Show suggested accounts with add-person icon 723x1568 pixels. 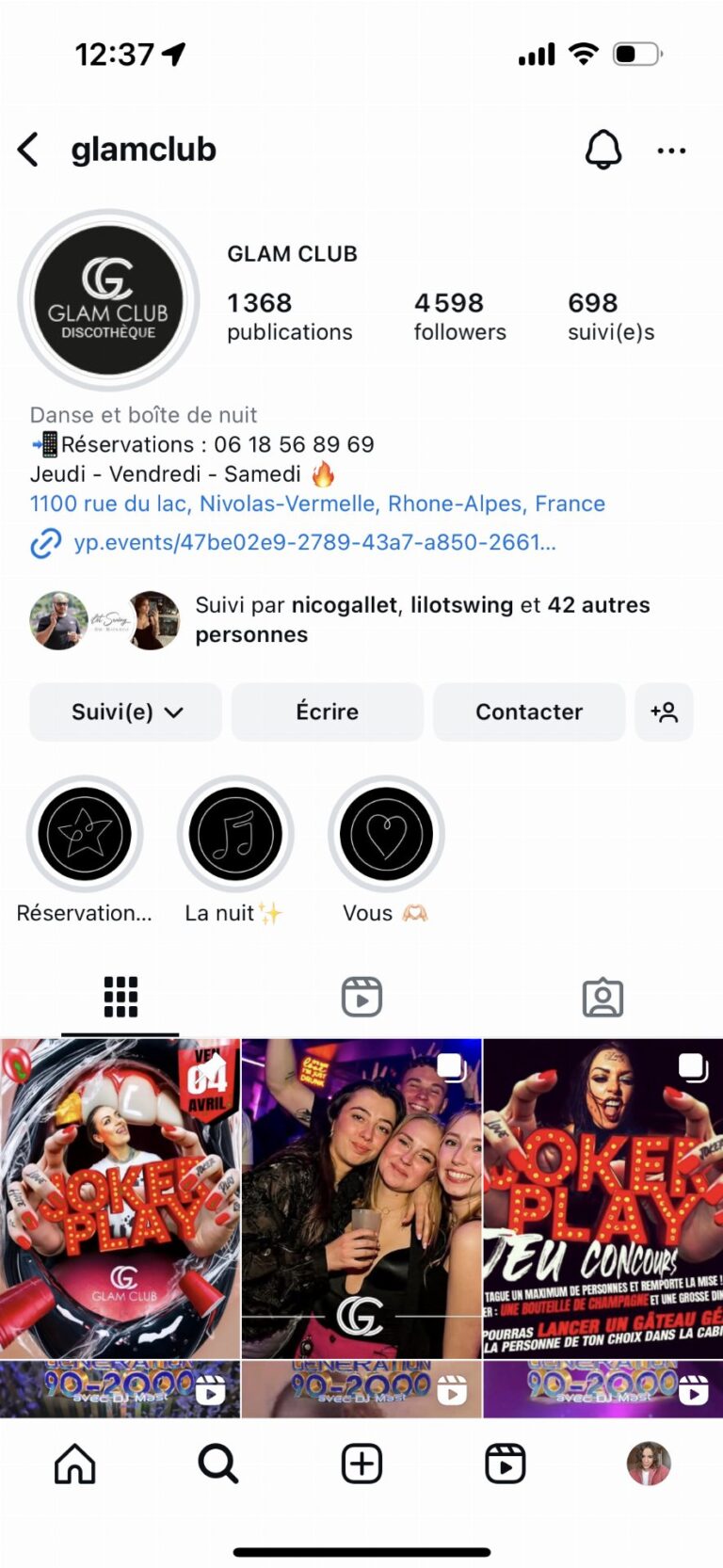tap(664, 712)
